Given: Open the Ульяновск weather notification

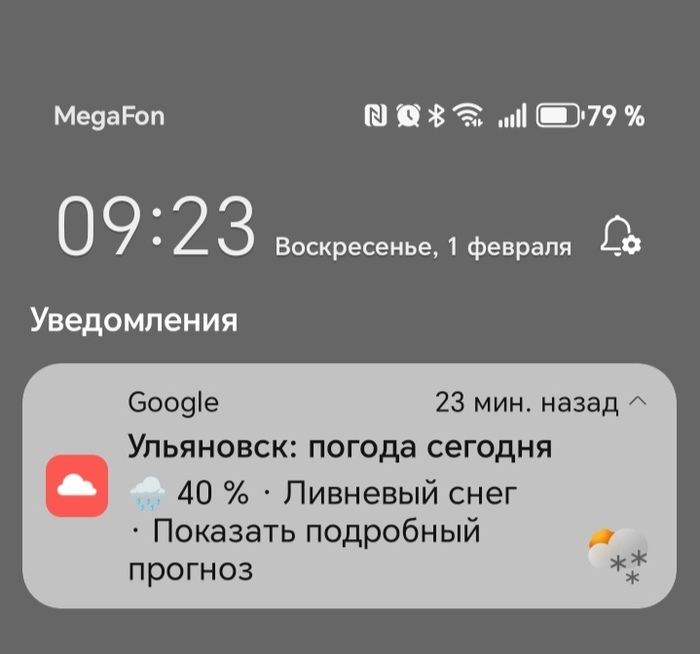Looking at the screenshot, I should [340, 447].
